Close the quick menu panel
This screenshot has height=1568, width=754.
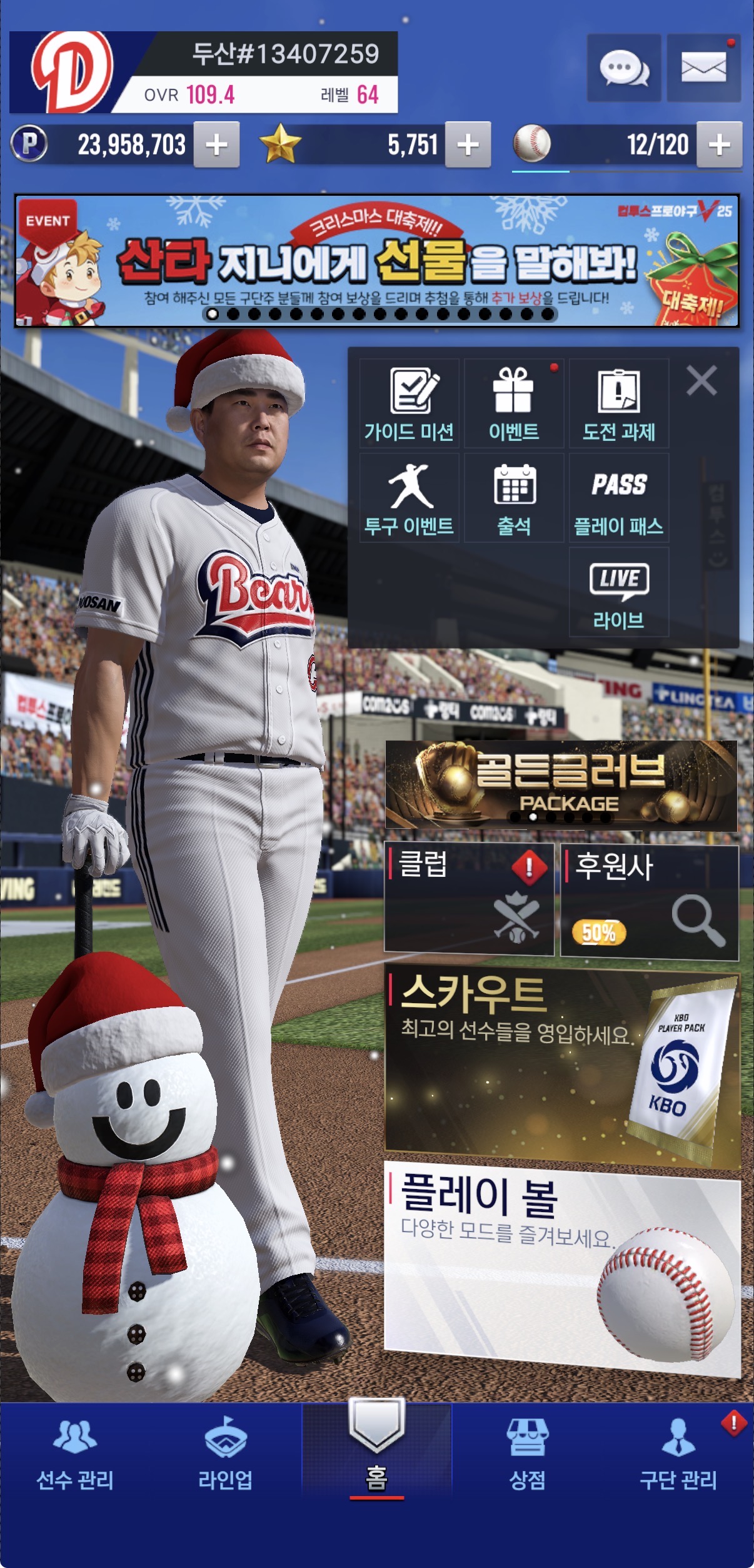[701, 380]
